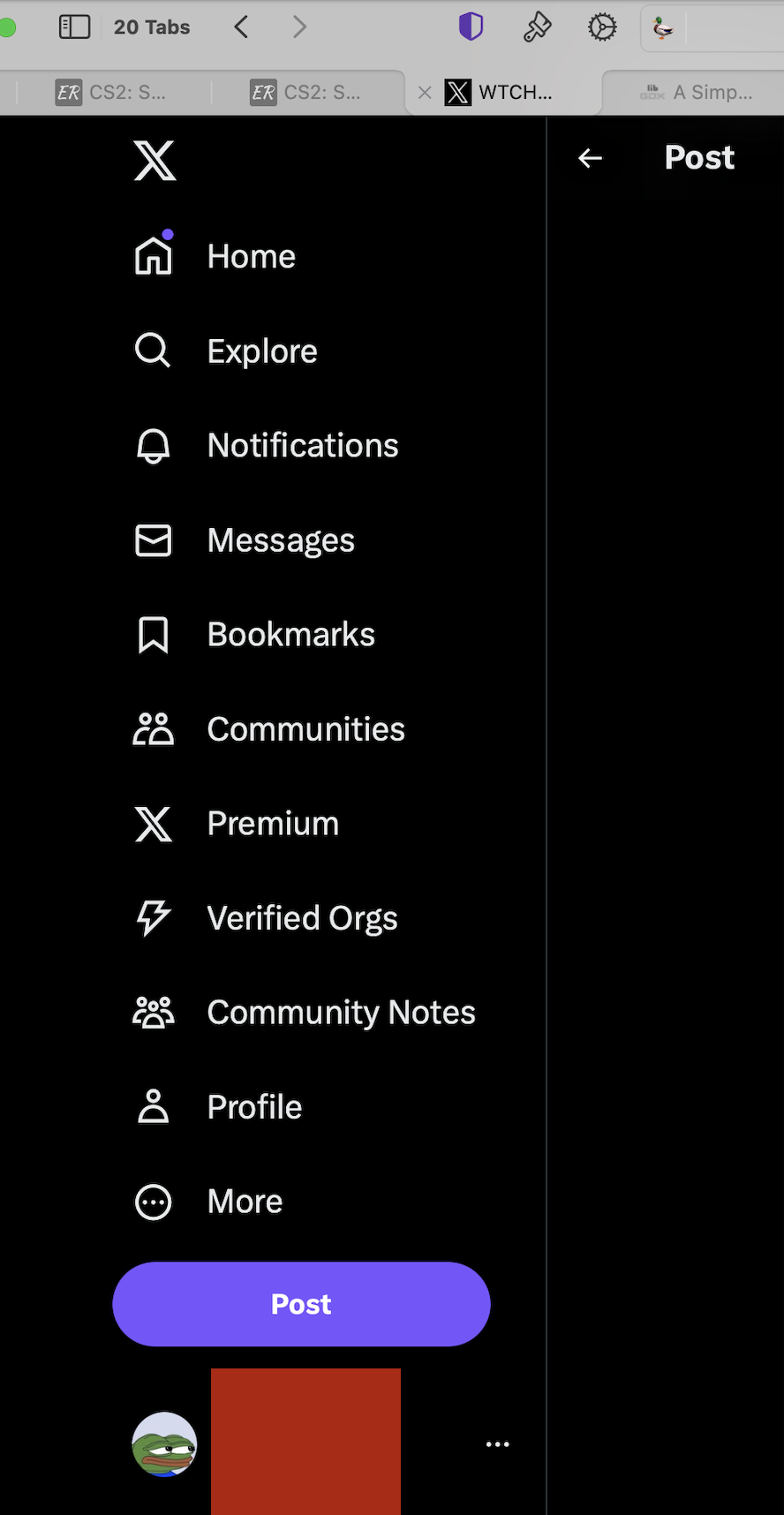The image size is (784, 1515).
Task: Open account options three-dot menu
Action: pyautogui.click(x=498, y=1444)
